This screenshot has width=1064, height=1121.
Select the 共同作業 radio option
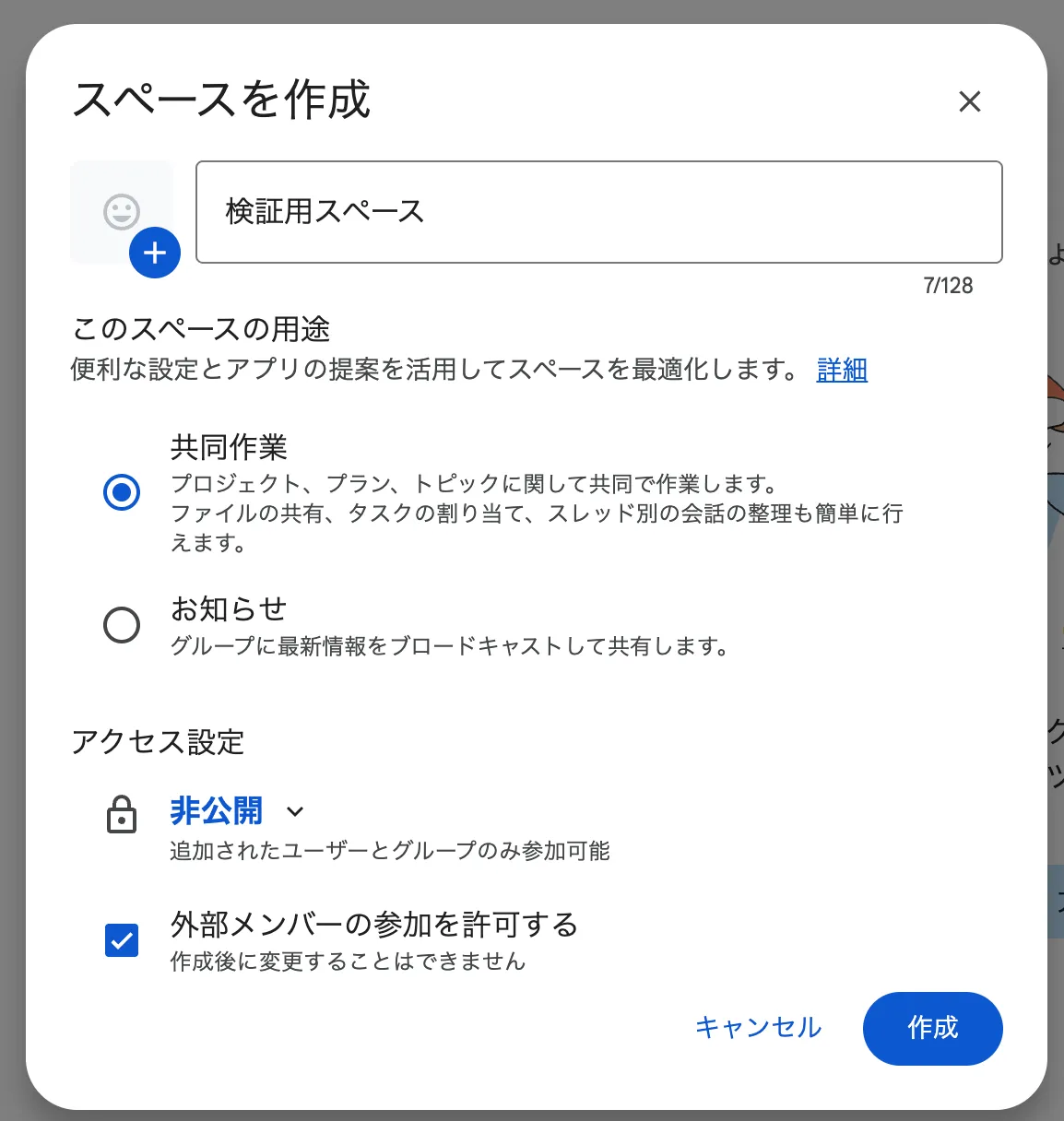pyautogui.click(x=122, y=492)
